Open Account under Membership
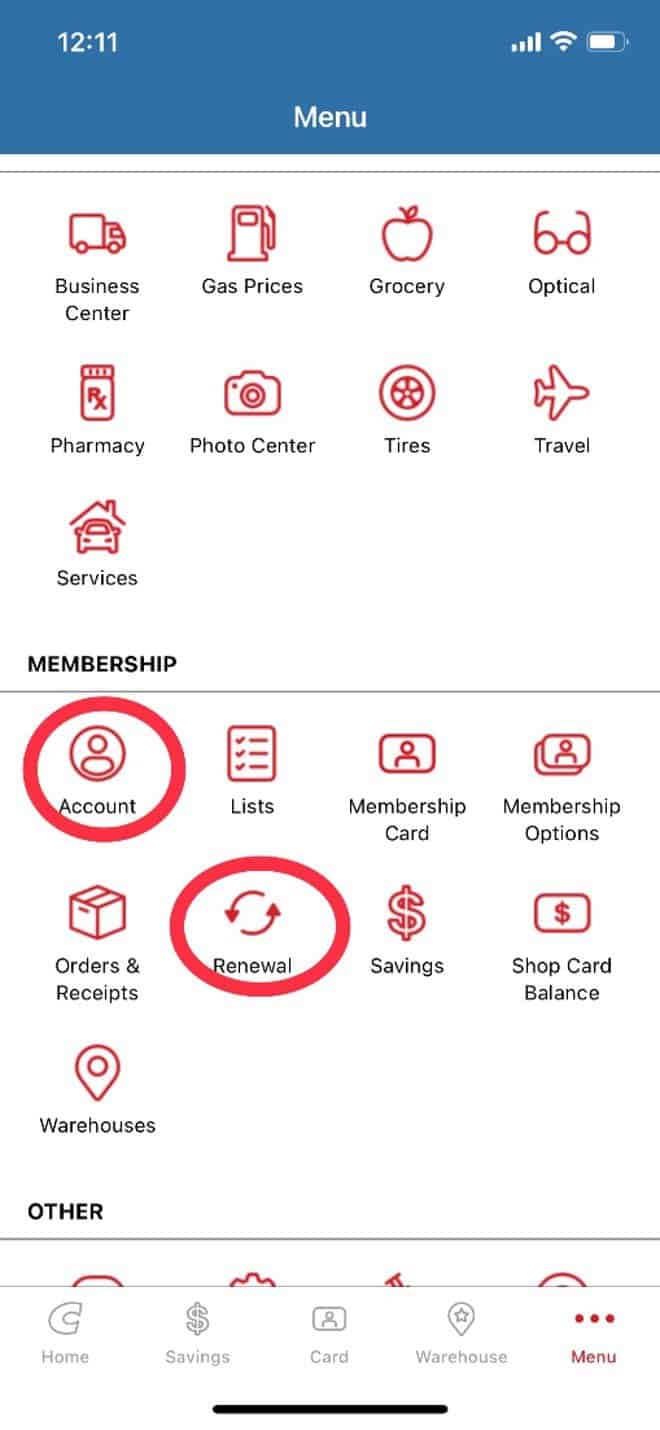The image size is (660, 1430). [x=97, y=771]
